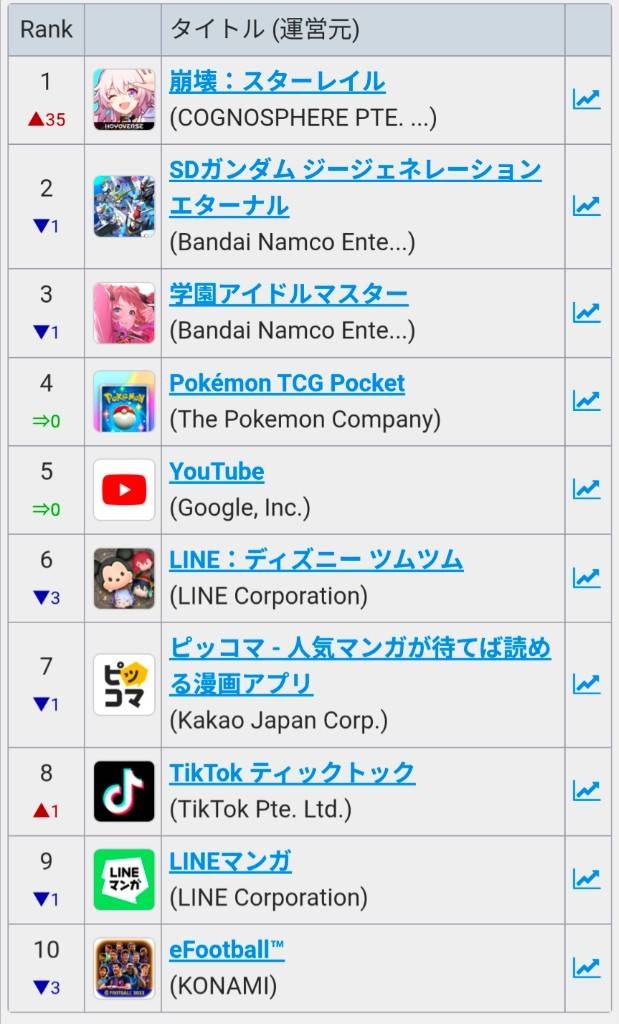Open the eFootball™ link

coord(227,950)
